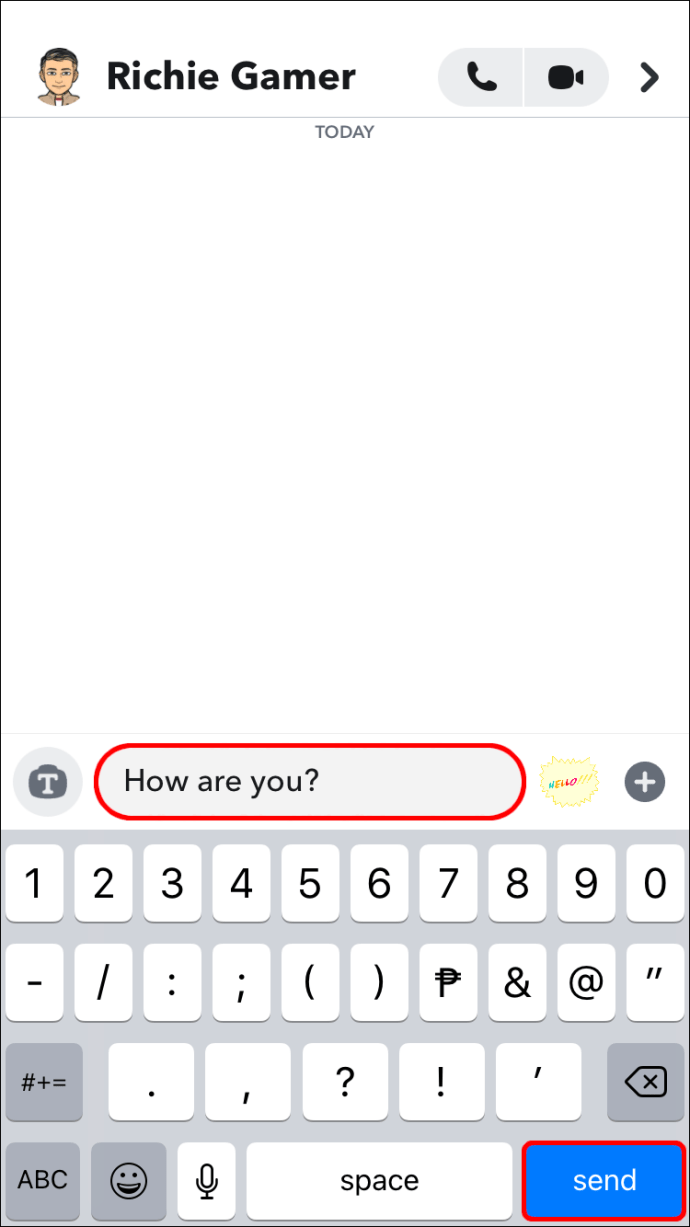The width and height of the screenshot is (690, 1227).
Task: Open the plus attachments button
Action: (x=645, y=781)
